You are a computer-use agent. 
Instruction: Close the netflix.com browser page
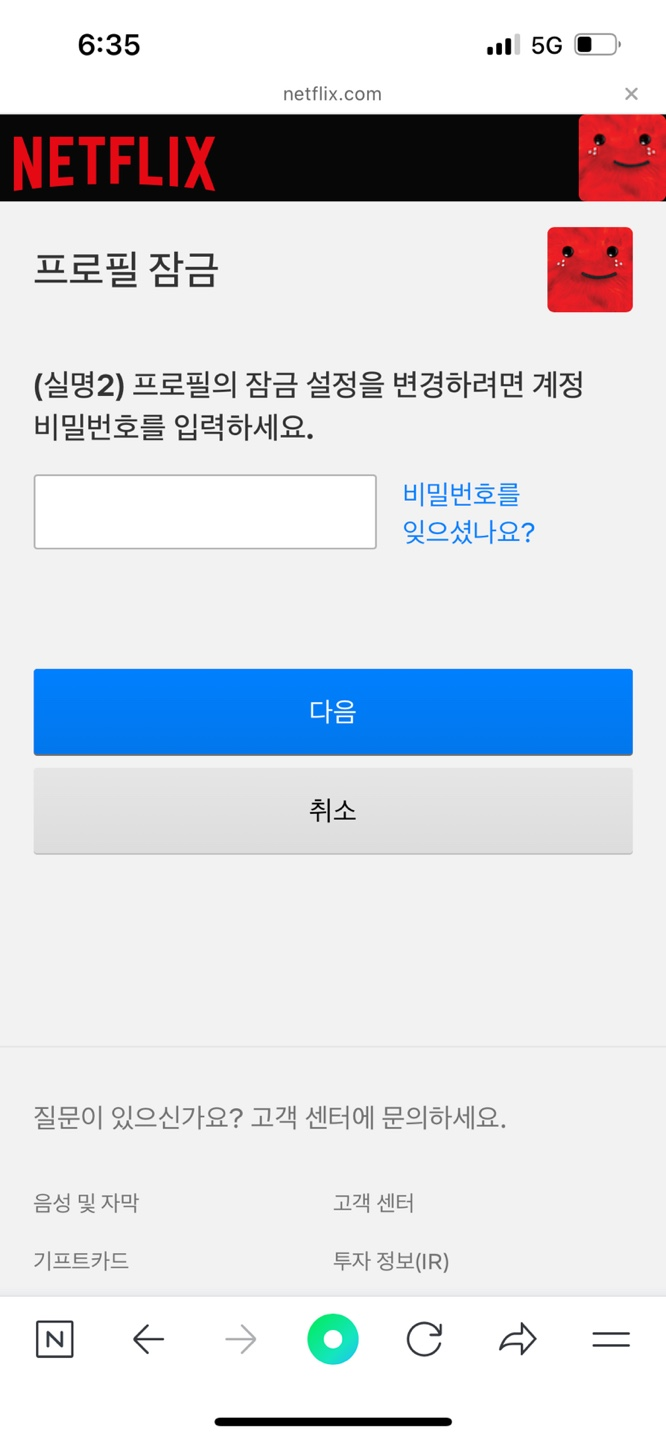631,94
